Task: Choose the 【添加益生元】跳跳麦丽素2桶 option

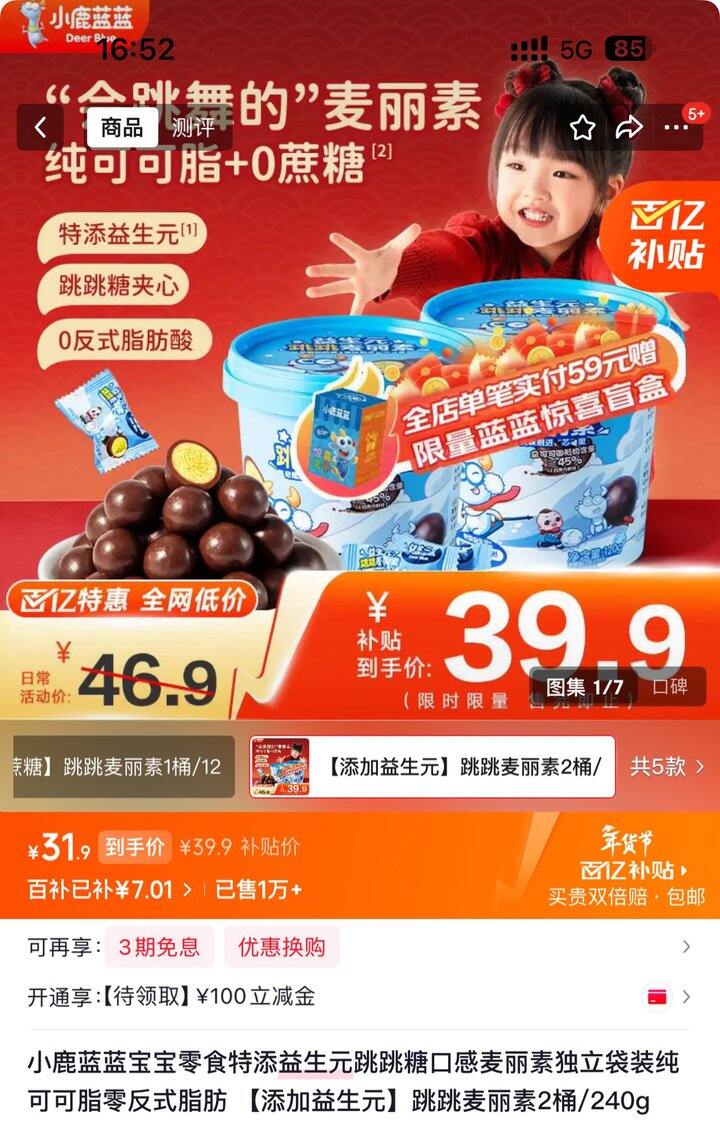Action: pyautogui.click(x=432, y=767)
